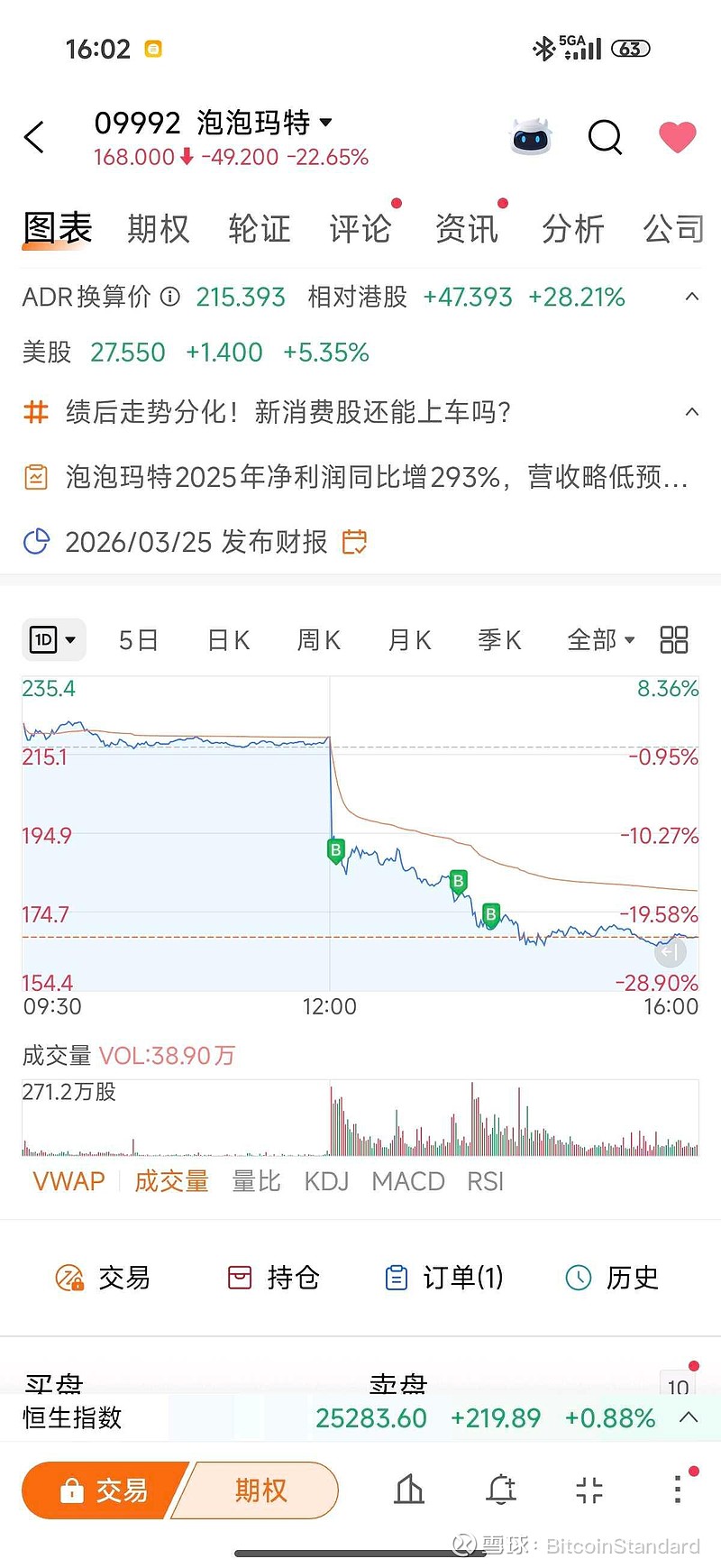This screenshot has height=1568, width=721.
Task: Open the 1D timeframe dropdown
Action: tap(53, 639)
